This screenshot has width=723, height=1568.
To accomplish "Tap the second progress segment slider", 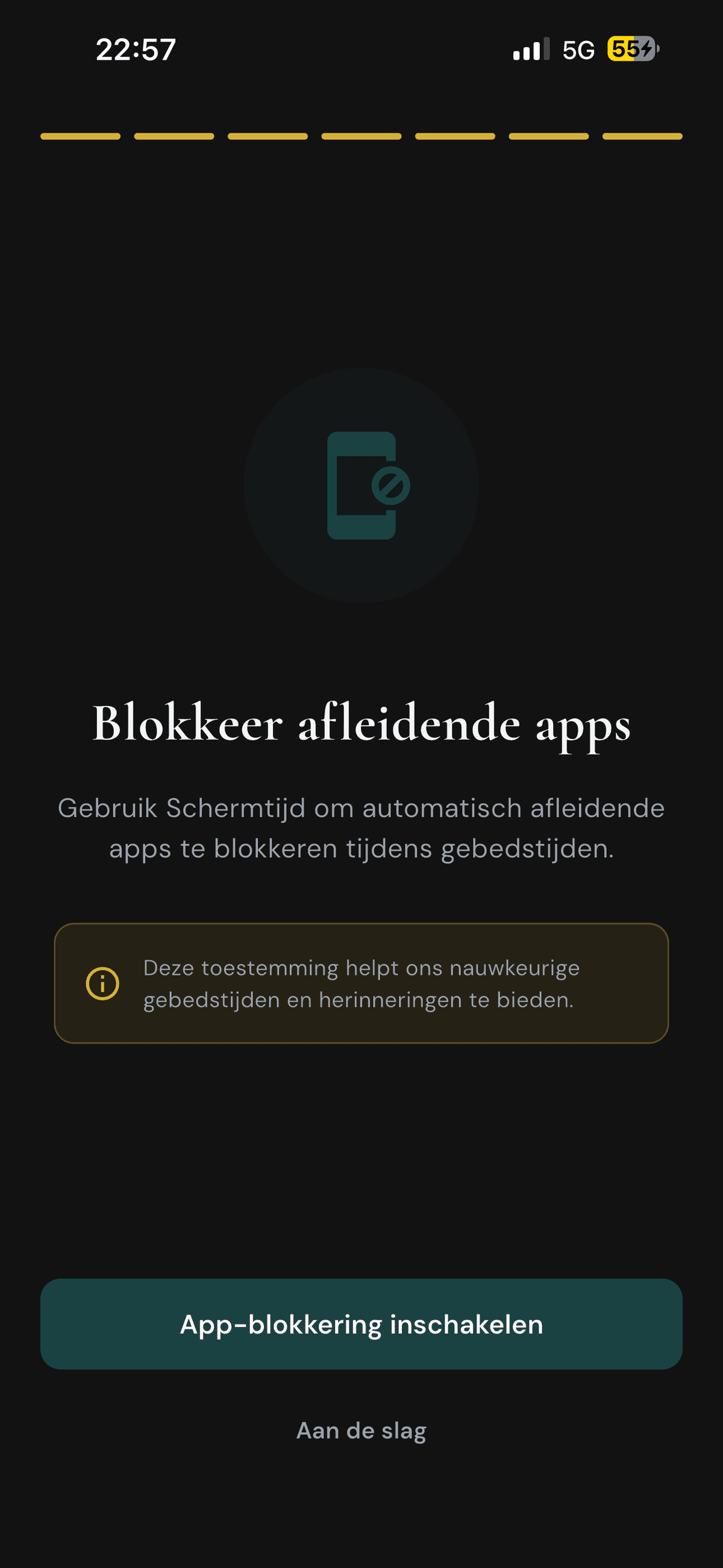I will pyautogui.click(x=173, y=137).
